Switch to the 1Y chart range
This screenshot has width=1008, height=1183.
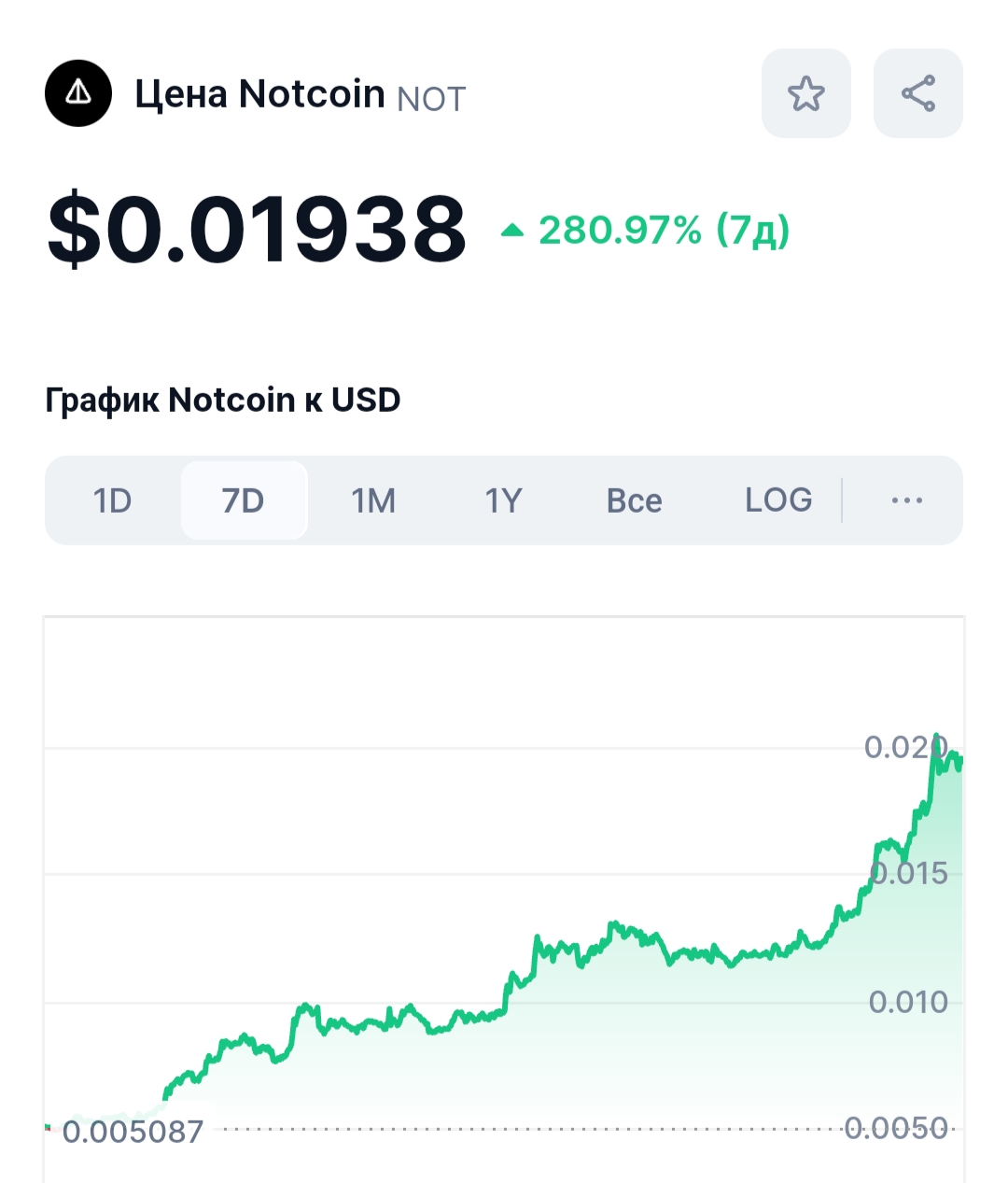[503, 501]
